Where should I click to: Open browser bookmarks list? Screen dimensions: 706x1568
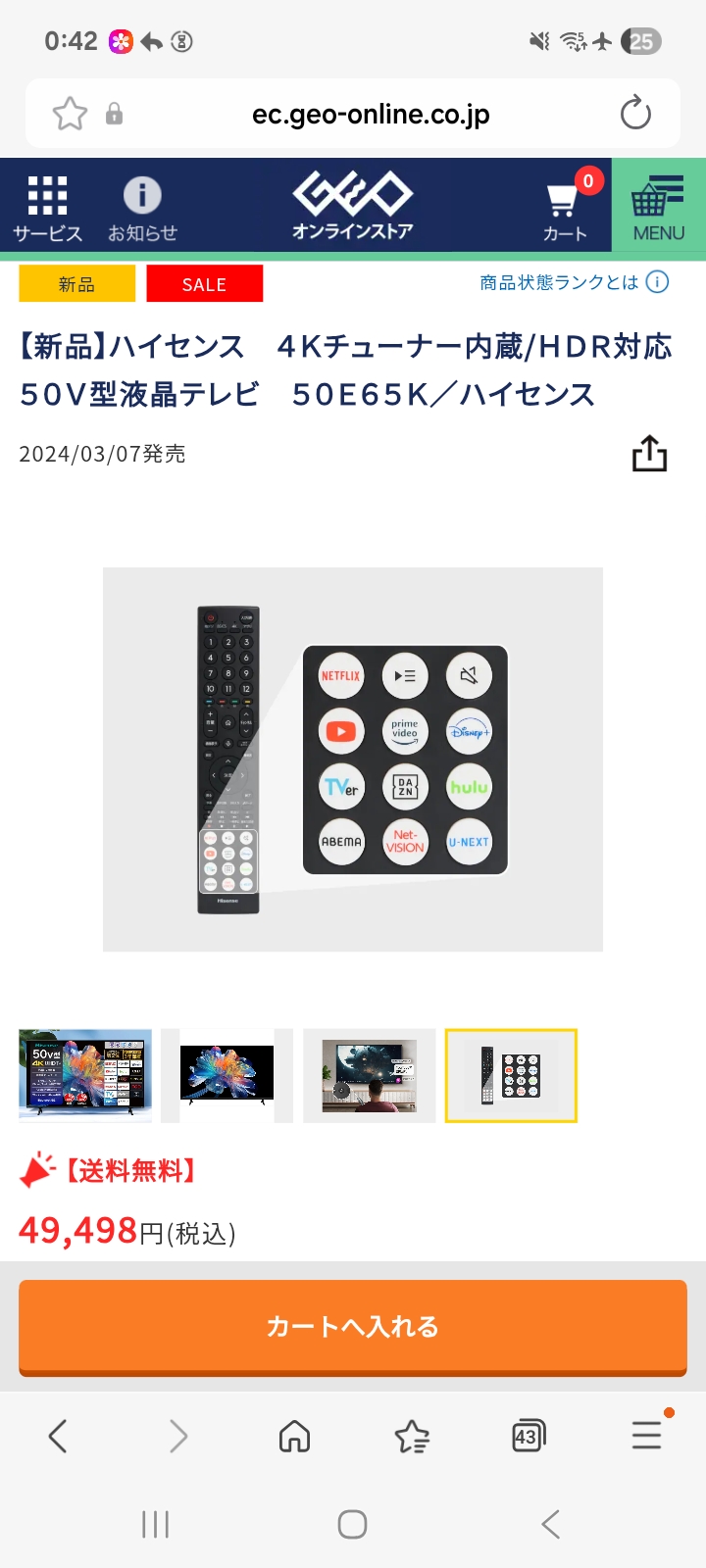click(412, 1437)
